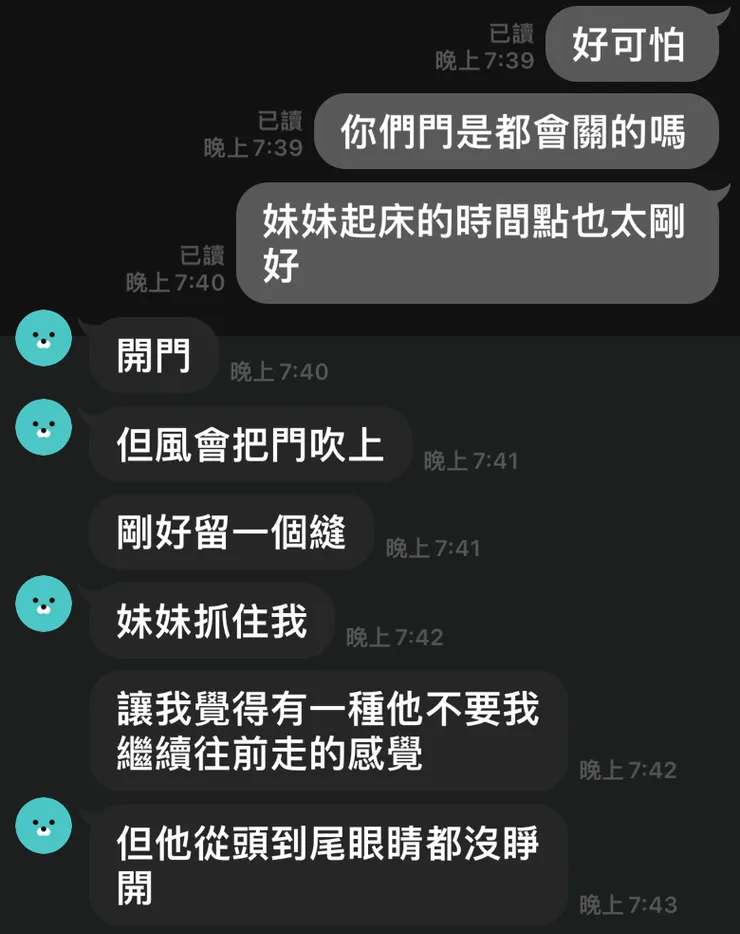Image resolution: width=740 pixels, height=934 pixels.
Task: Select the bear profile icon beside 妹妹抓住我
Action: tap(42, 603)
